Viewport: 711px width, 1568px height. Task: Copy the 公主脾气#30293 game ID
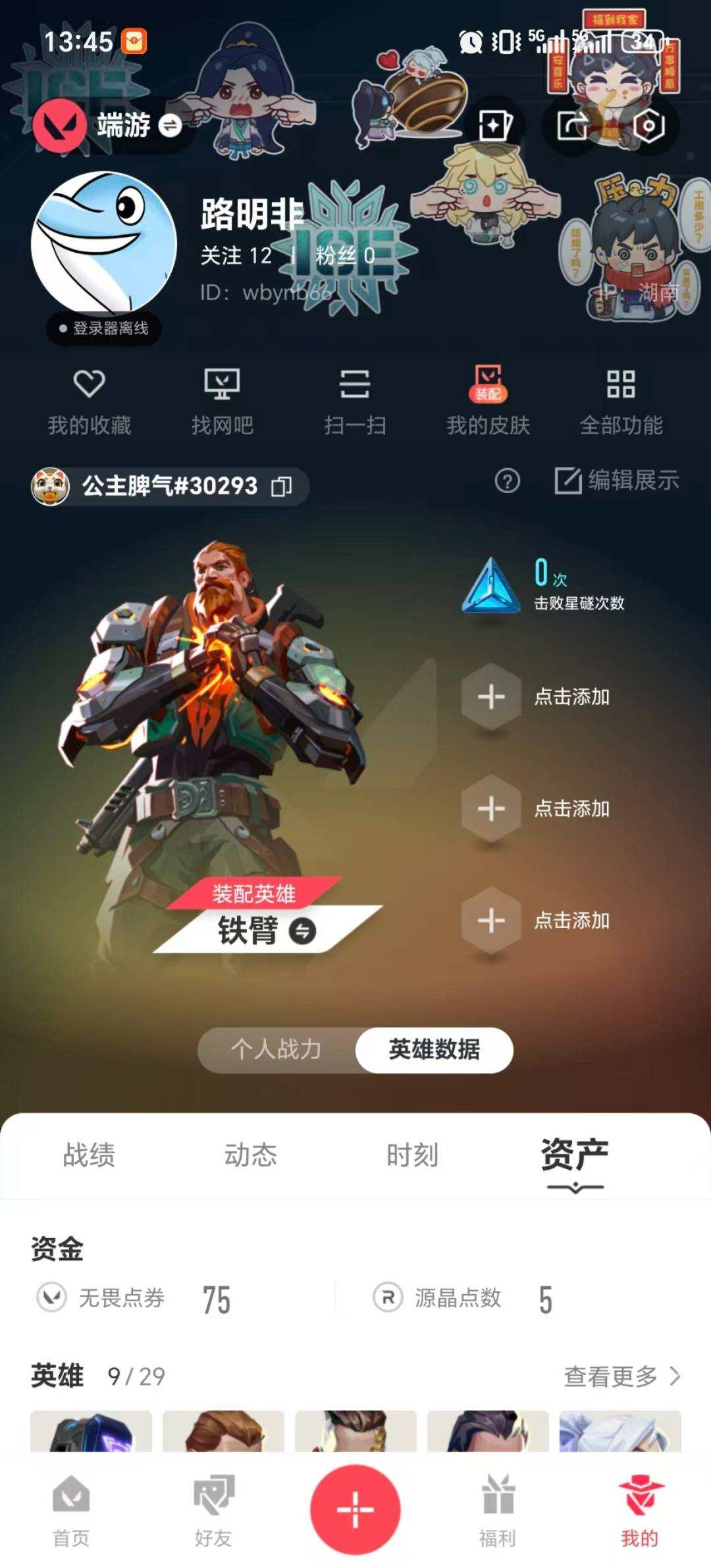click(x=283, y=487)
